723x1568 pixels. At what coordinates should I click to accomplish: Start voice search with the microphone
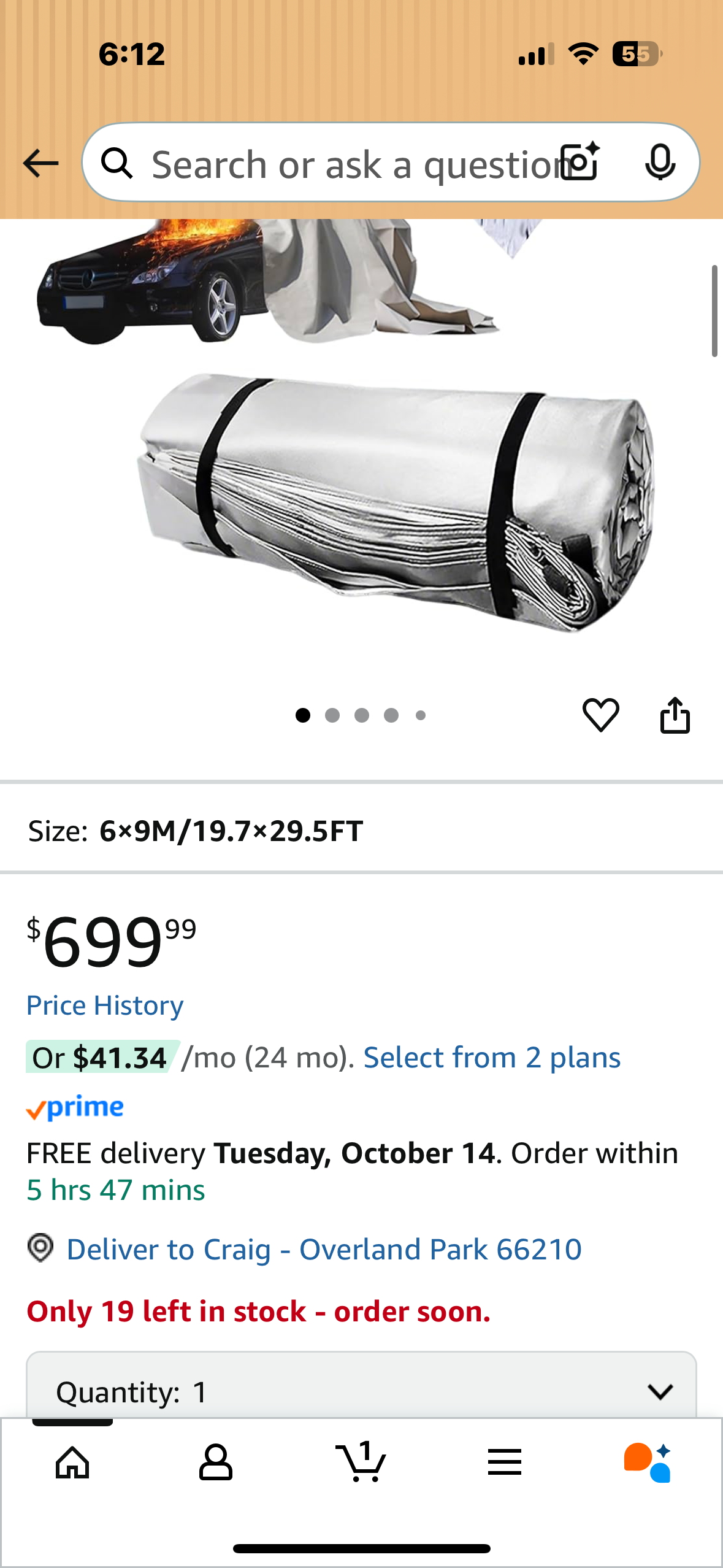coord(660,162)
